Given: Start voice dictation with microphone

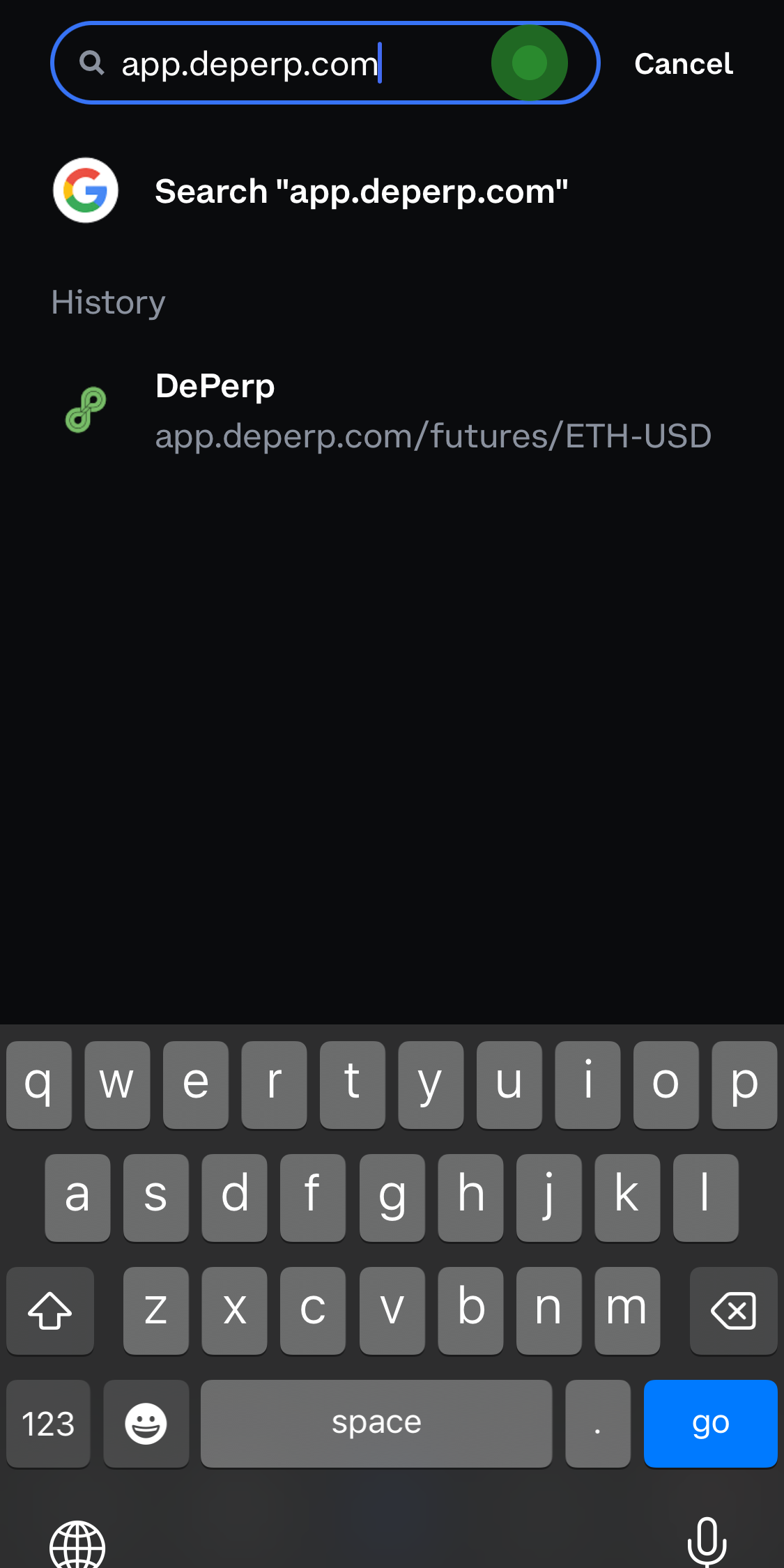Looking at the screenshot, I should 707,1542.
